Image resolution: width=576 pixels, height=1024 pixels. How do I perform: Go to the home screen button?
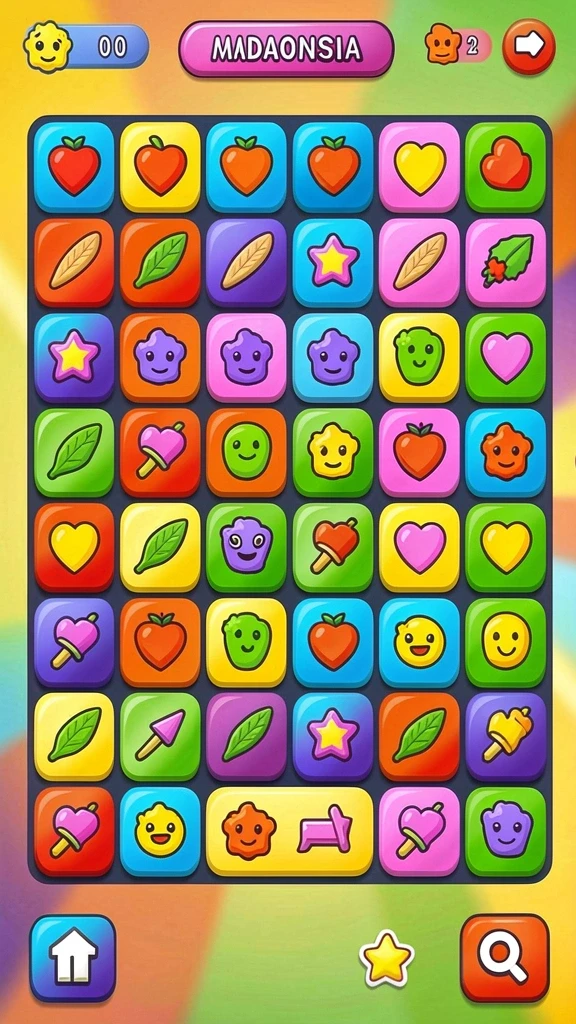[72, 957]
